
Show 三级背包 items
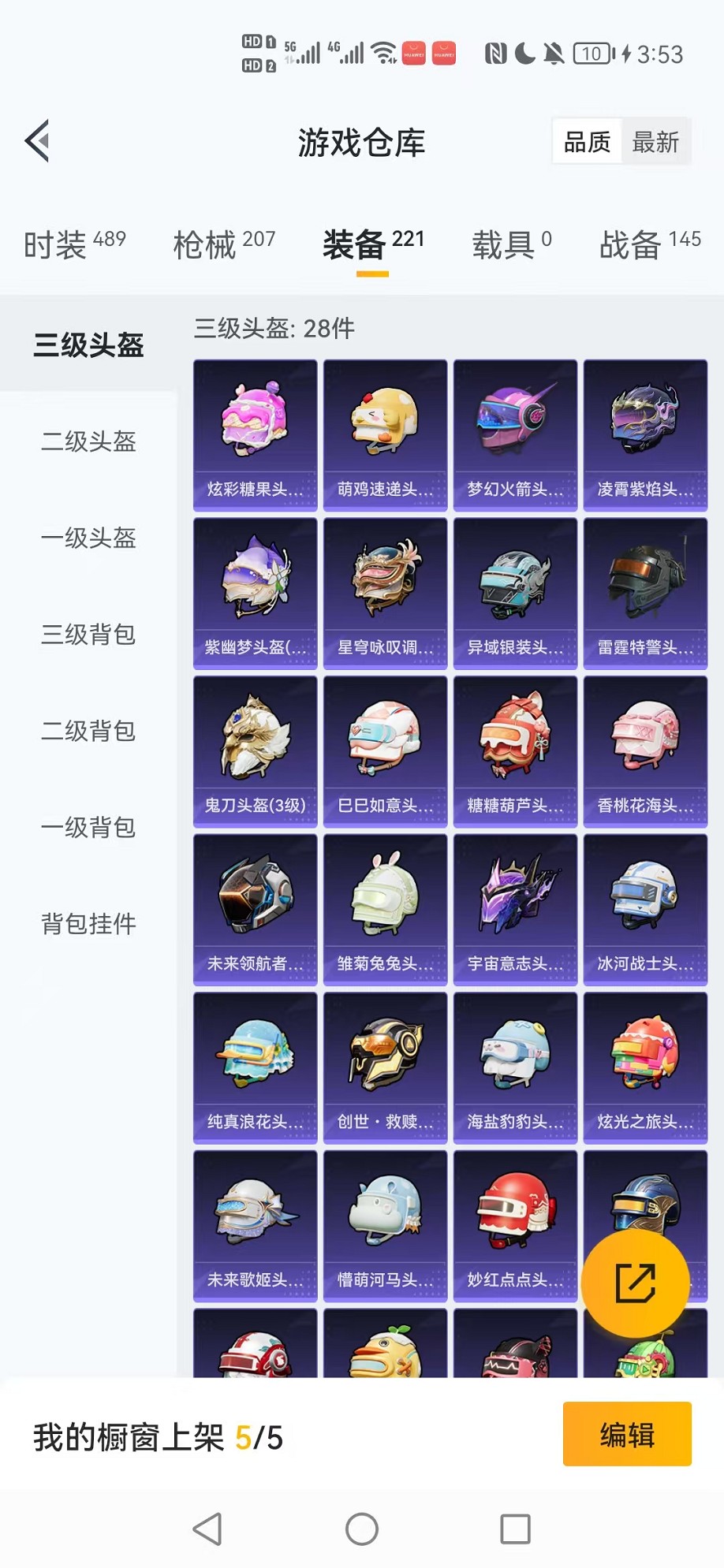pyautogui.click(x=88, y=635)
